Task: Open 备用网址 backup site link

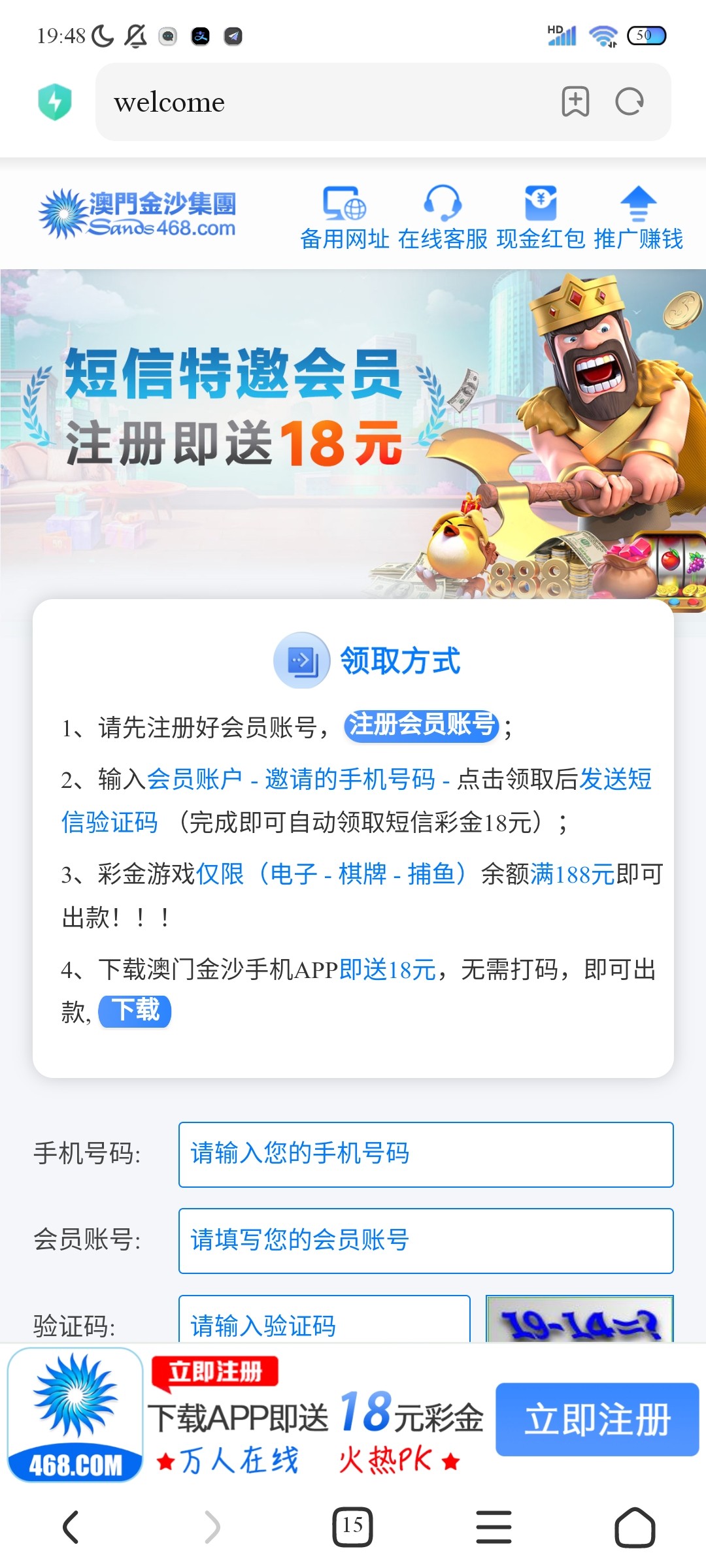Action: coord(345,220)
